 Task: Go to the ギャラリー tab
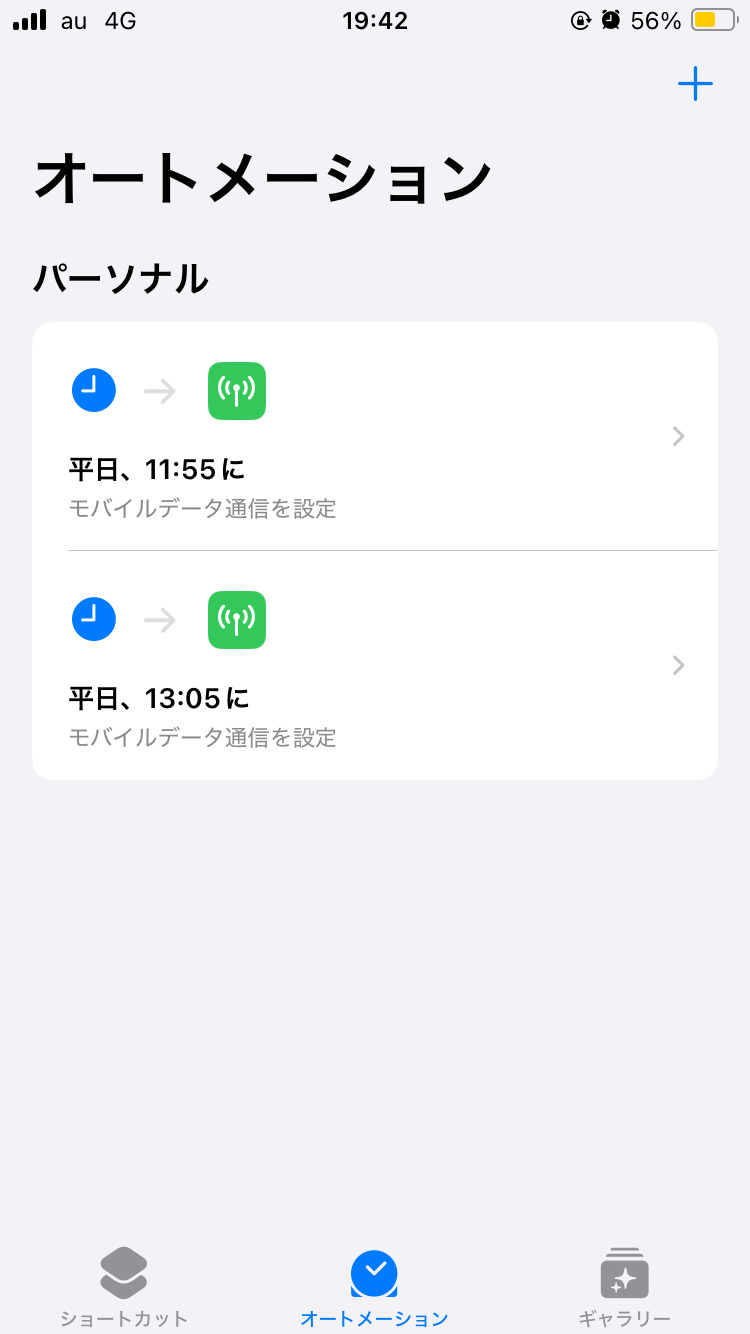click(x=624, y=1287)
